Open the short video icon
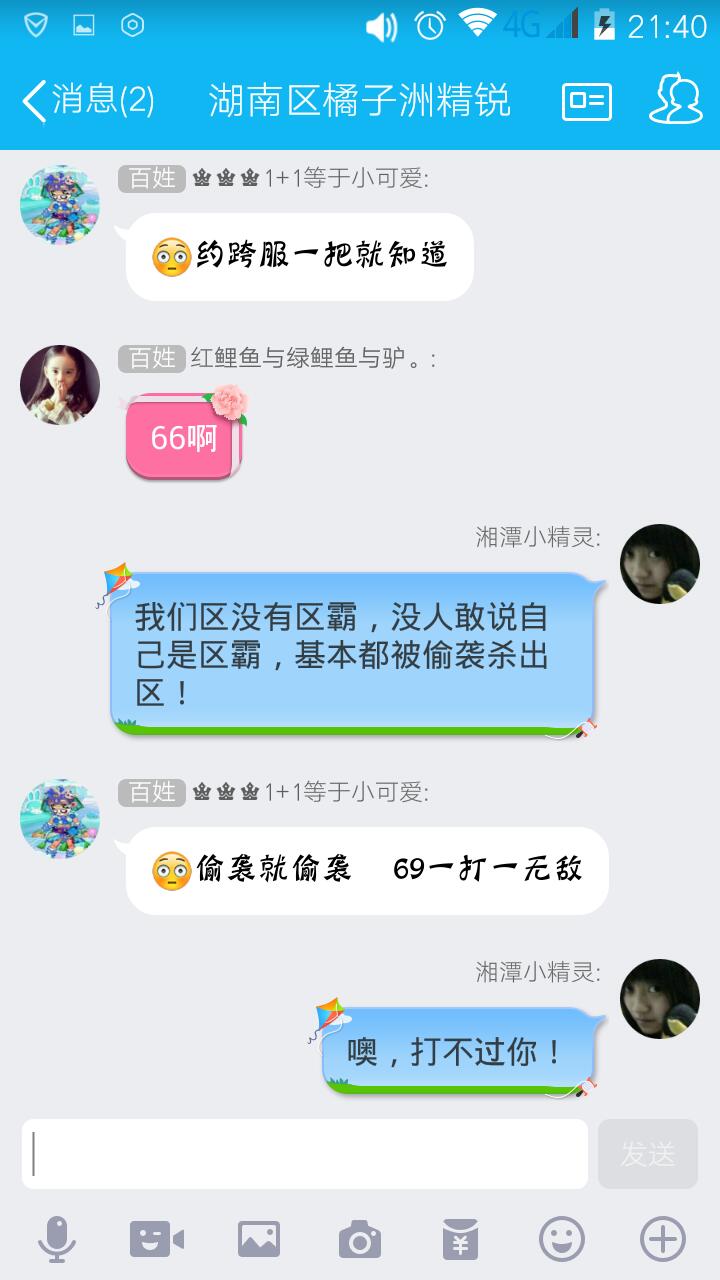This screenshot has width=720, height=1280. coord(157,1240)
